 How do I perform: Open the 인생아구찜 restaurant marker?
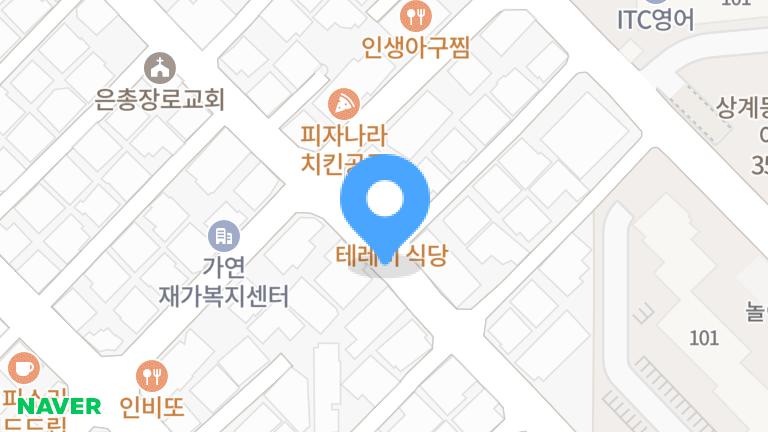pyautogui.click(x=413, y=15)
